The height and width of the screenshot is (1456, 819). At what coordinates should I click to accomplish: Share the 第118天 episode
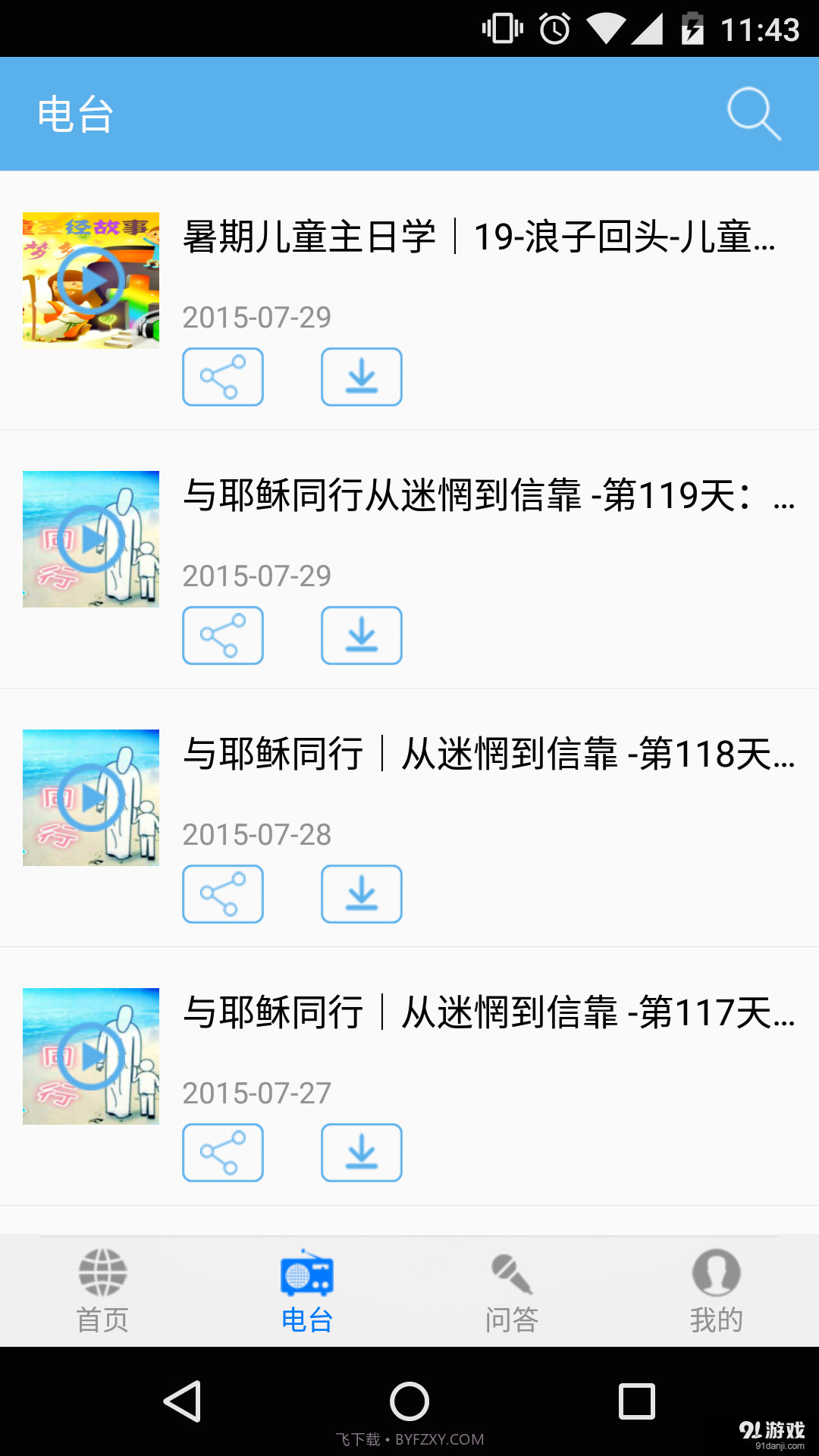click(x=222, y=894)
